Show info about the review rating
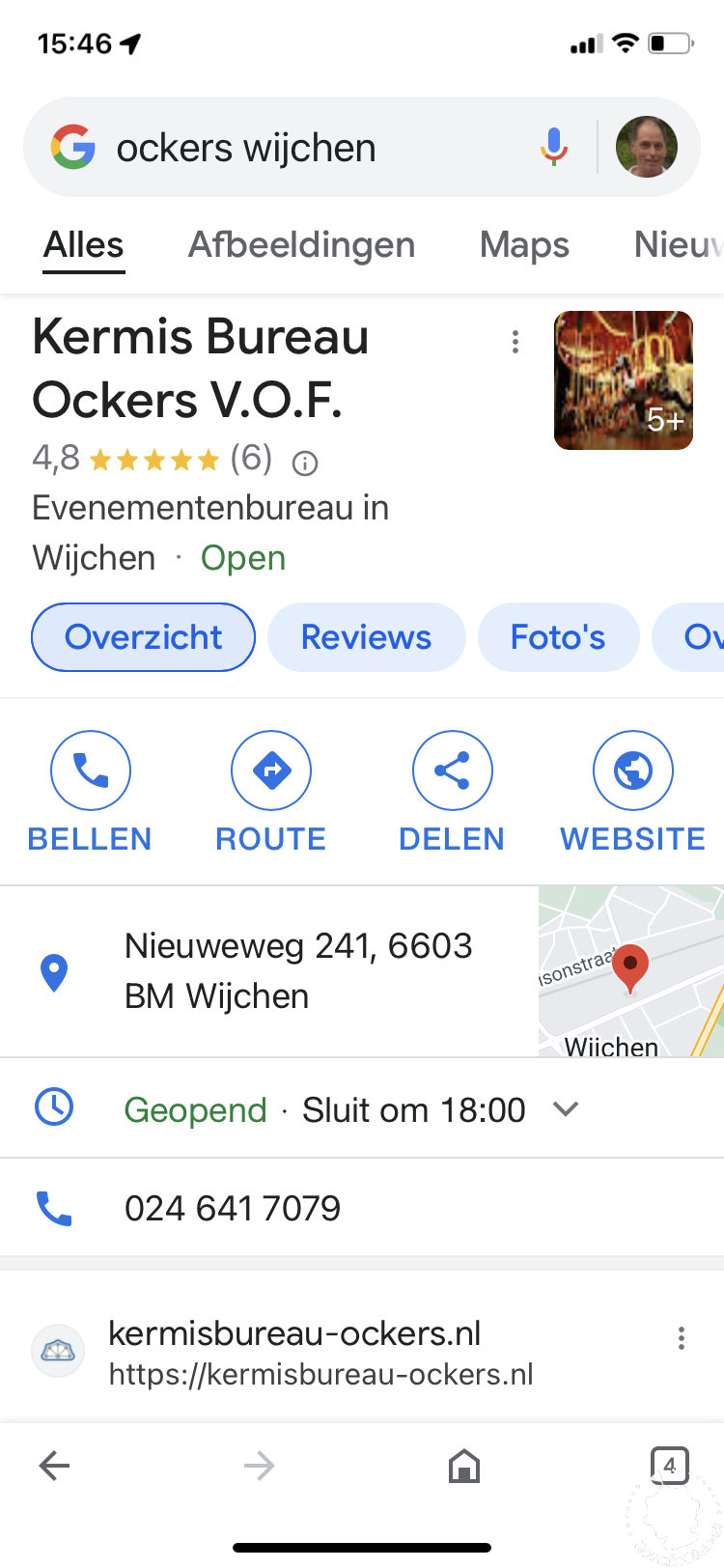Image resolution: width=724 pixels, height=1568 pixels. coord(305,464)
